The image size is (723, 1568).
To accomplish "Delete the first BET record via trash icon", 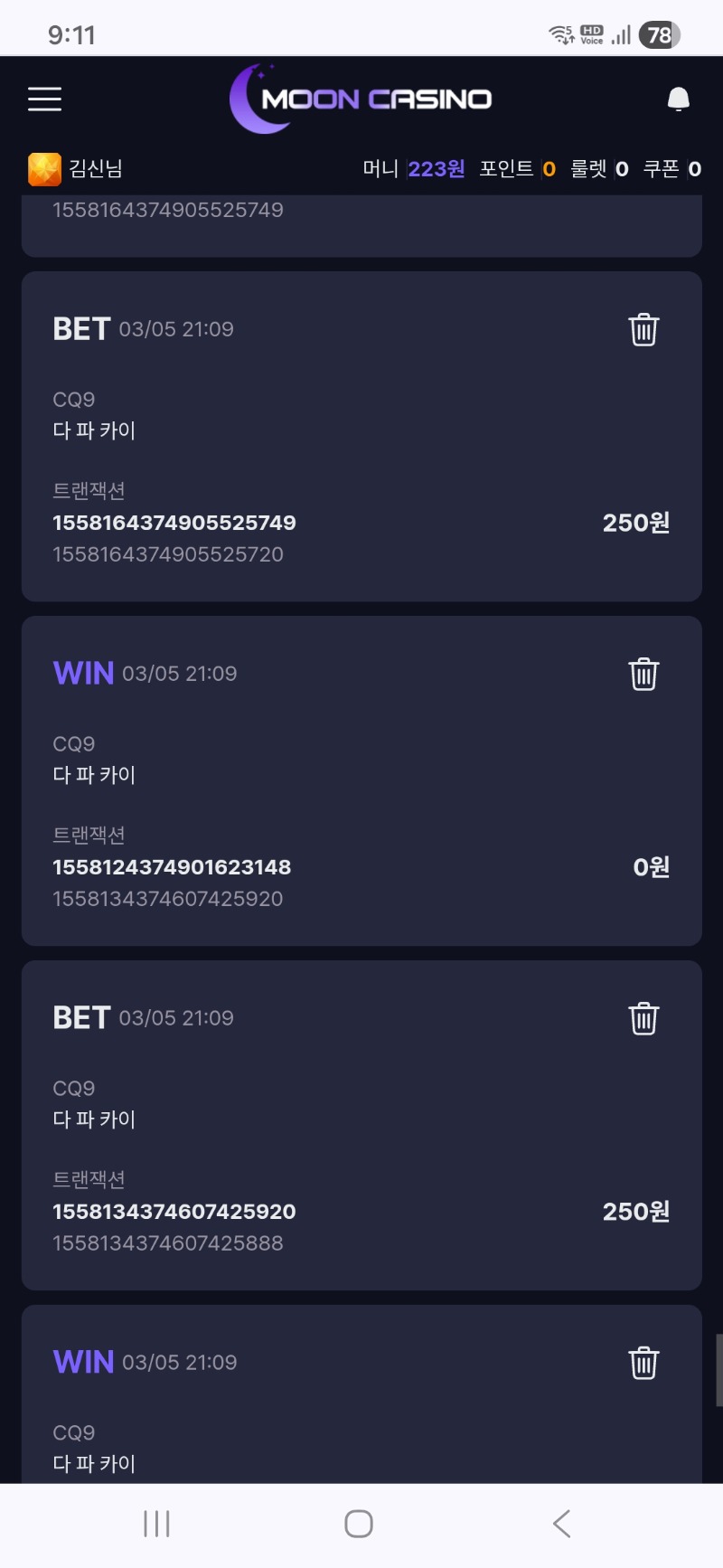I will coord(643,330).
